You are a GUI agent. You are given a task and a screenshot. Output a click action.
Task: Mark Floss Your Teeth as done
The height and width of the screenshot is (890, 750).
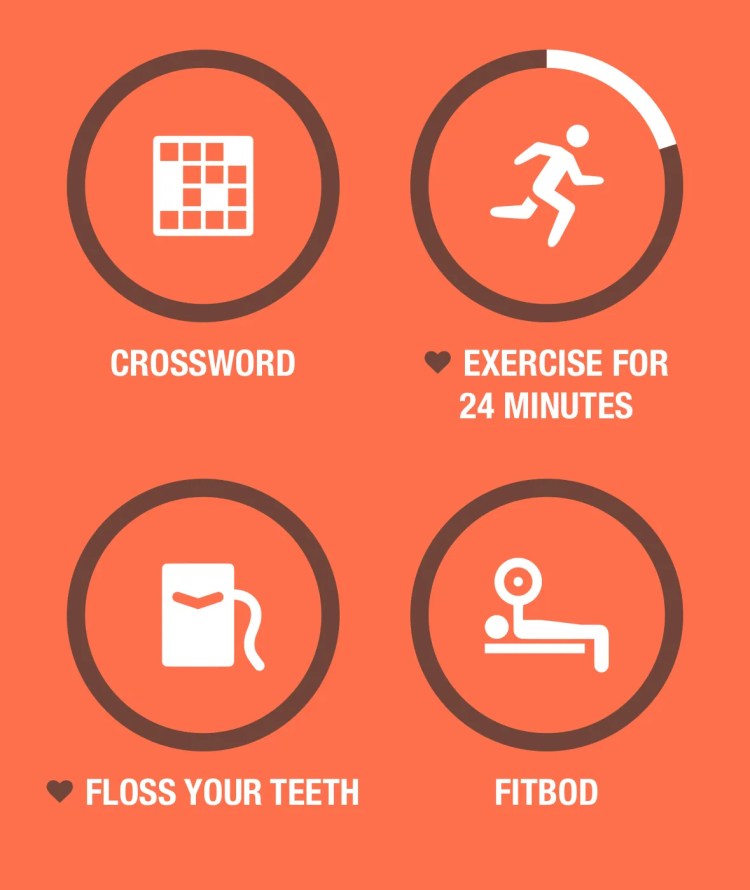point(203,615)
